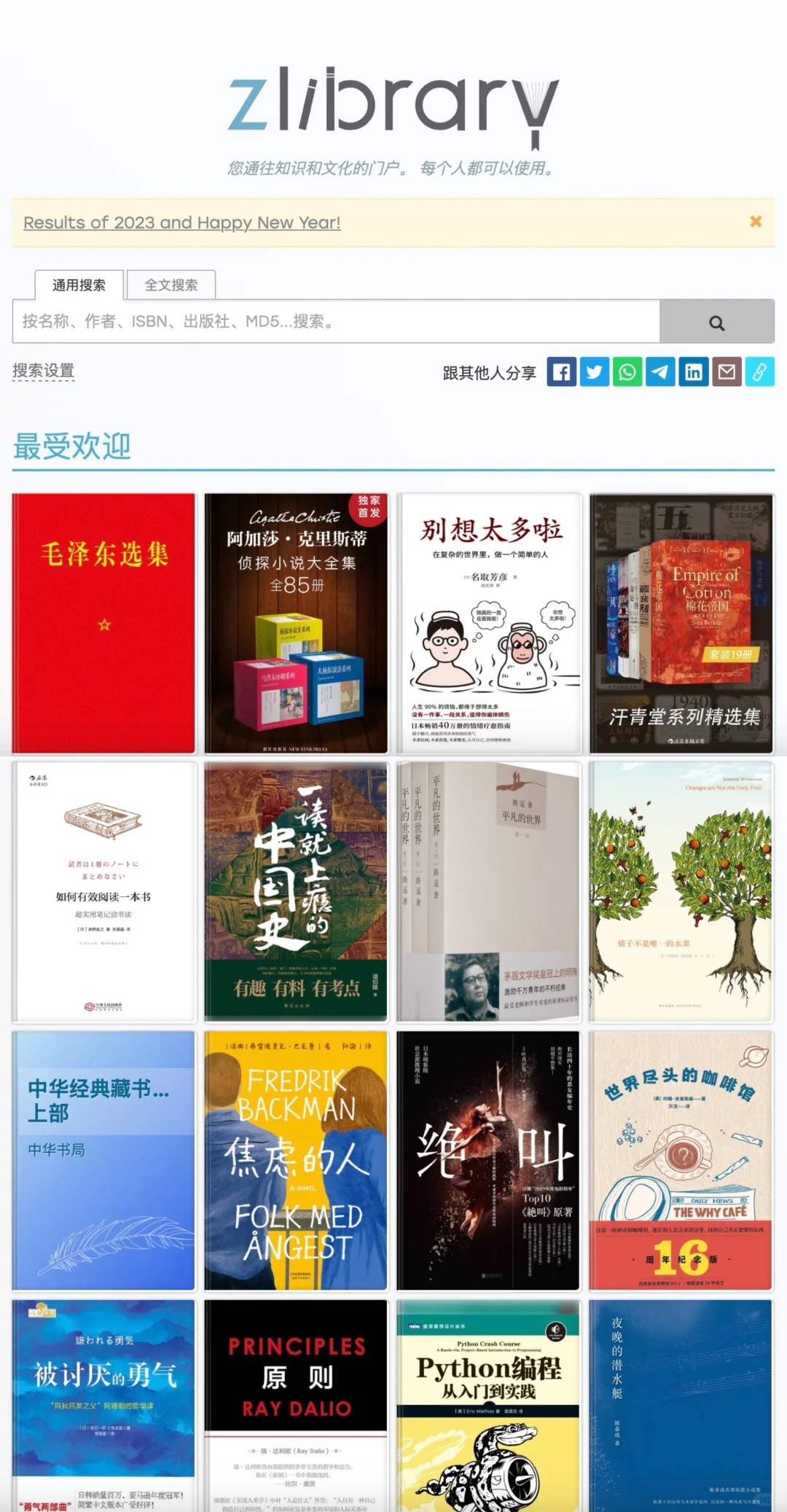Switch to the 全文搜索 tab
787x1512 pixels.
tap(171, 285)
